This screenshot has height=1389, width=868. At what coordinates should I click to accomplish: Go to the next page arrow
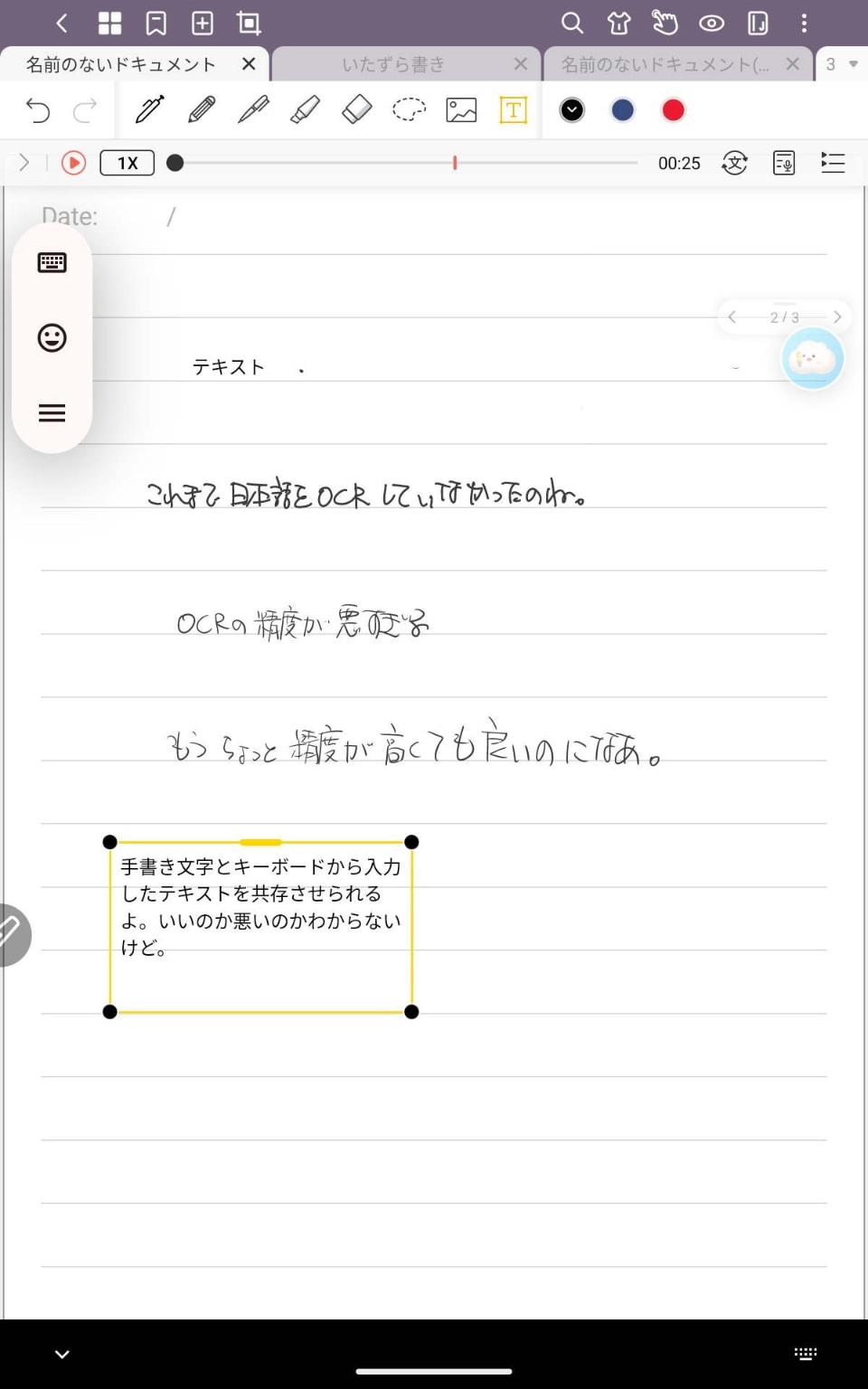click(x=837, y=317)
